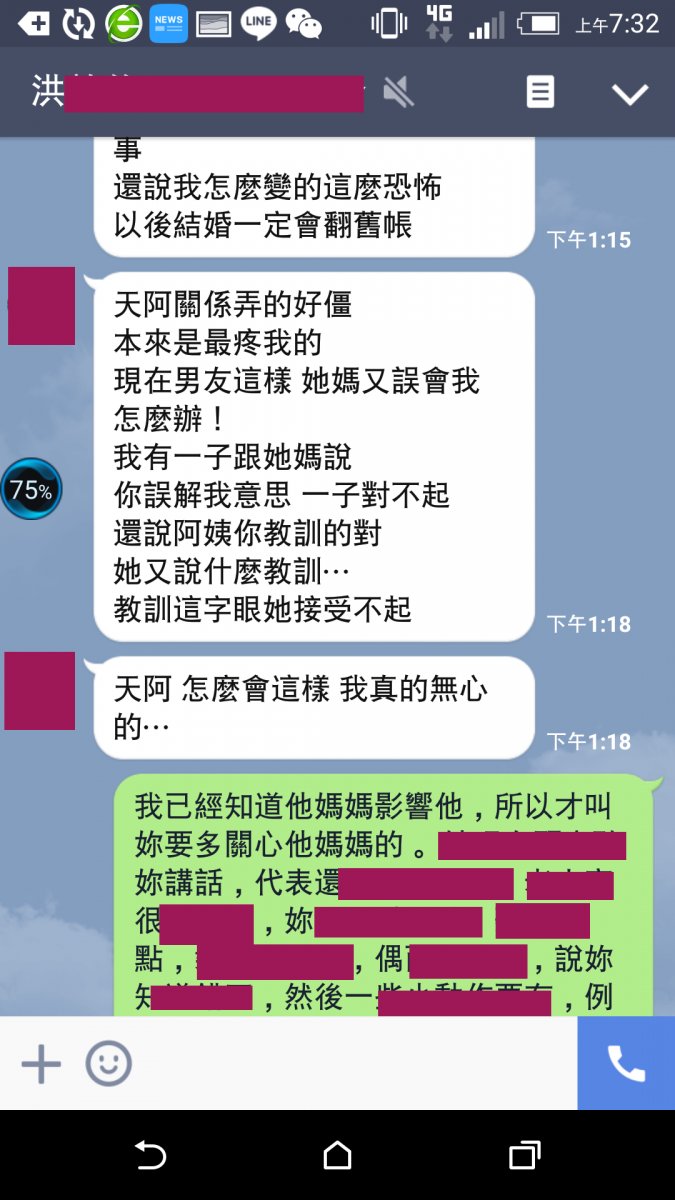
Task: Start a voice call
Action: (x=626, y=1064)
